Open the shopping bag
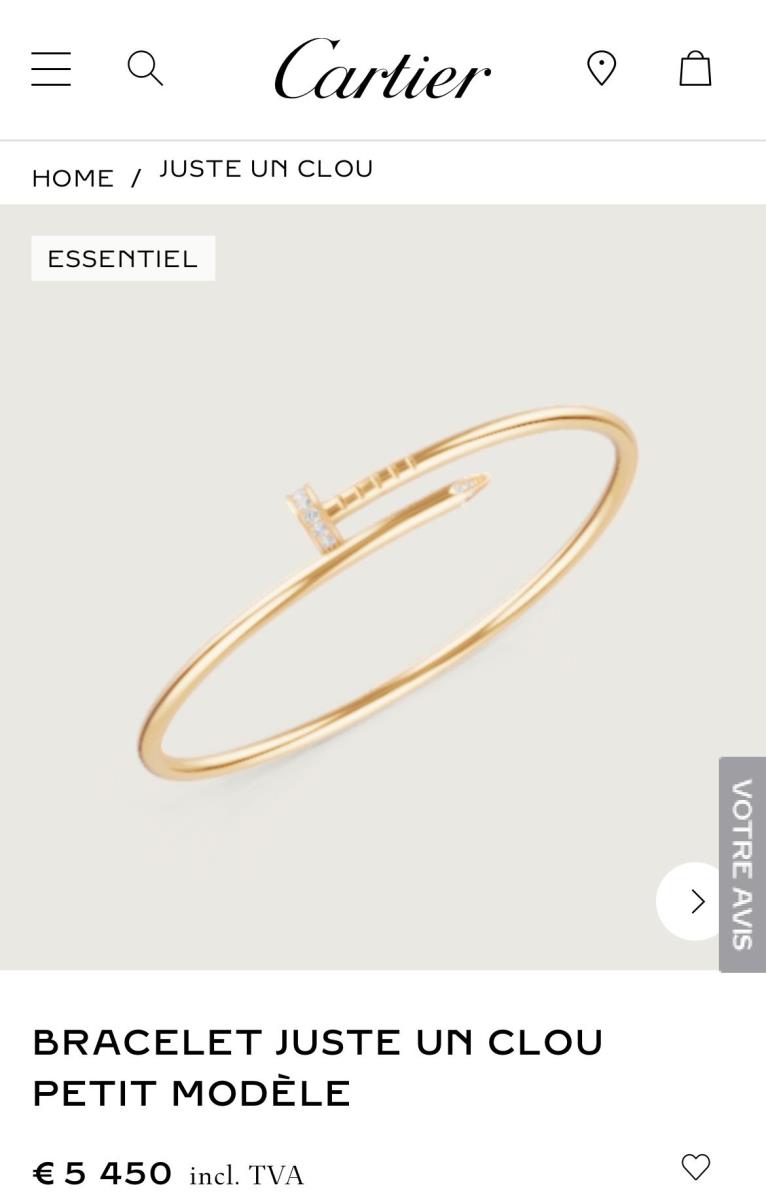 coord(695,69)
